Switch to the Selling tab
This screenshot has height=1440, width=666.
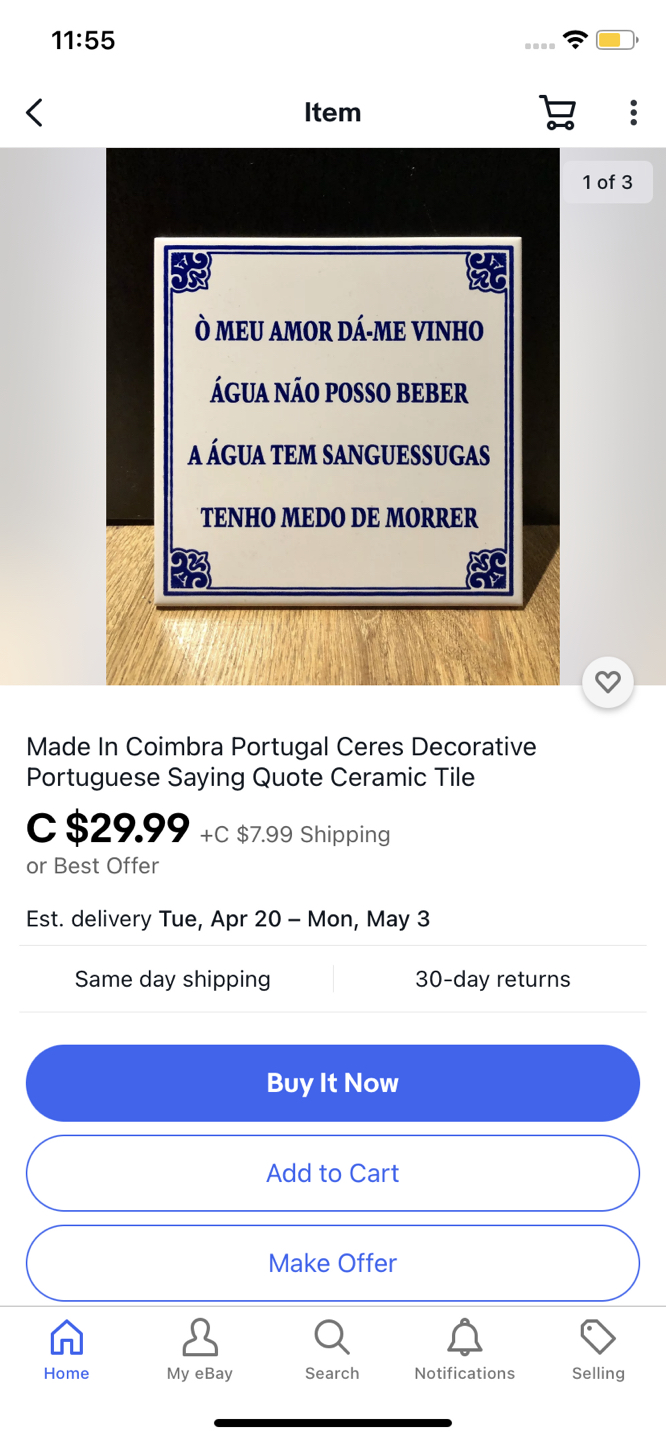tap(598, 1350)
